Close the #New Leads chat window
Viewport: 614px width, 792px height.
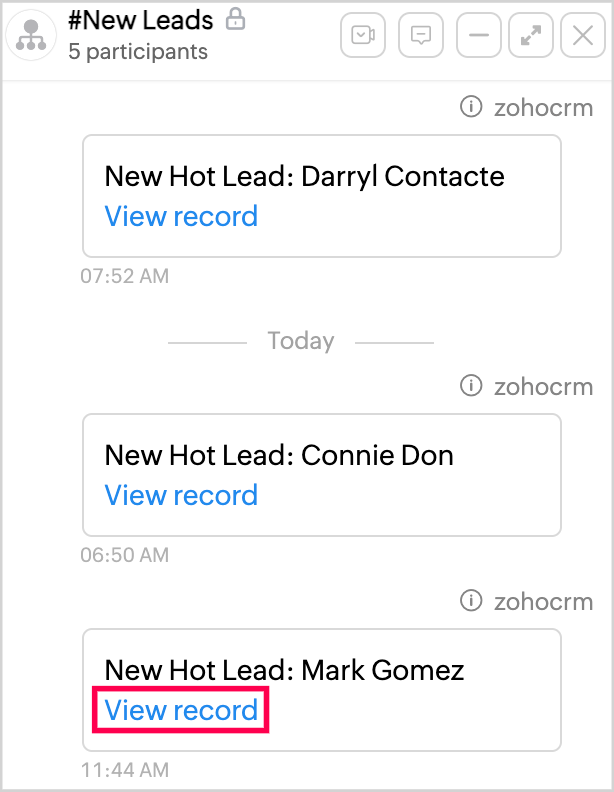click(583, 36)
